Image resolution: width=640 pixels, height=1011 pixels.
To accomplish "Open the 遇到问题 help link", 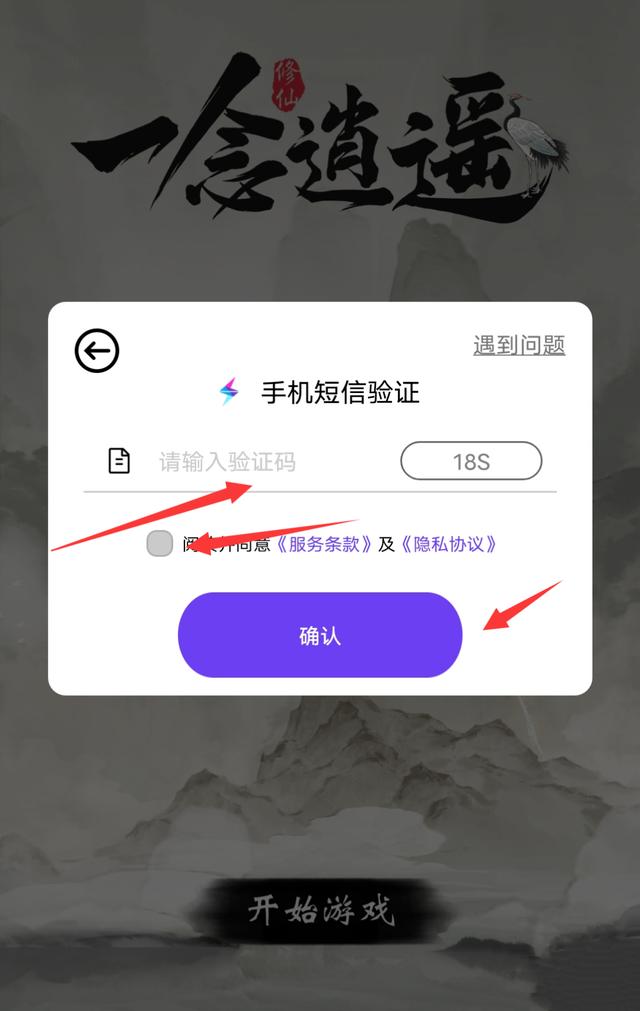I will tap(519, 345).
